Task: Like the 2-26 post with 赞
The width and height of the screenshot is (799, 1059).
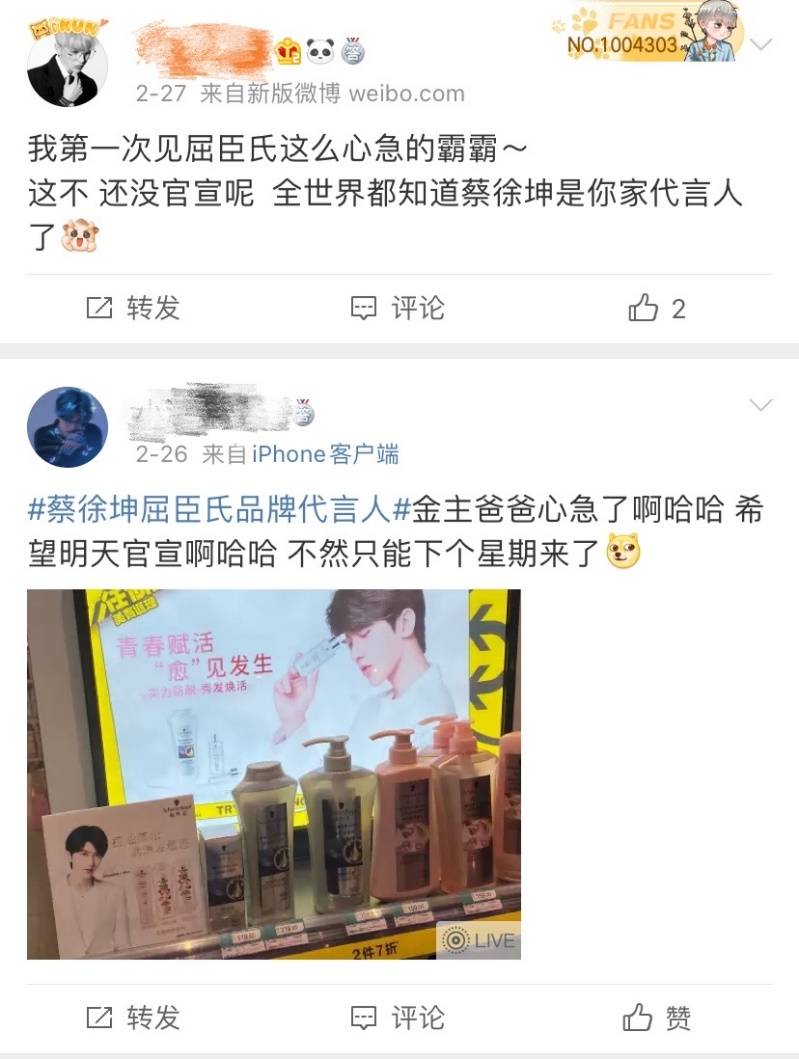Action: [657, 1018]
